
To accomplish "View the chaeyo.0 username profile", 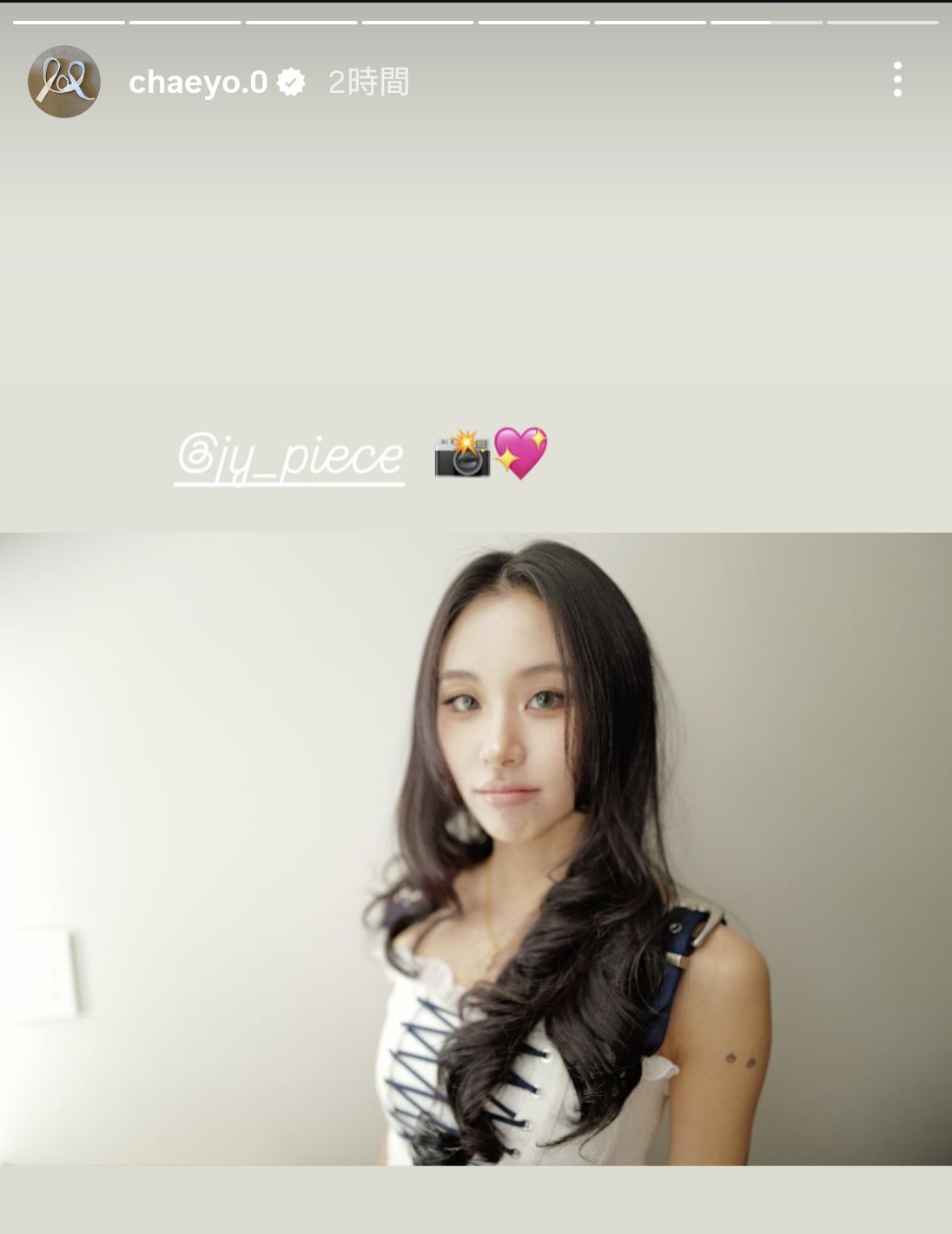I will [x=198, y=83].
